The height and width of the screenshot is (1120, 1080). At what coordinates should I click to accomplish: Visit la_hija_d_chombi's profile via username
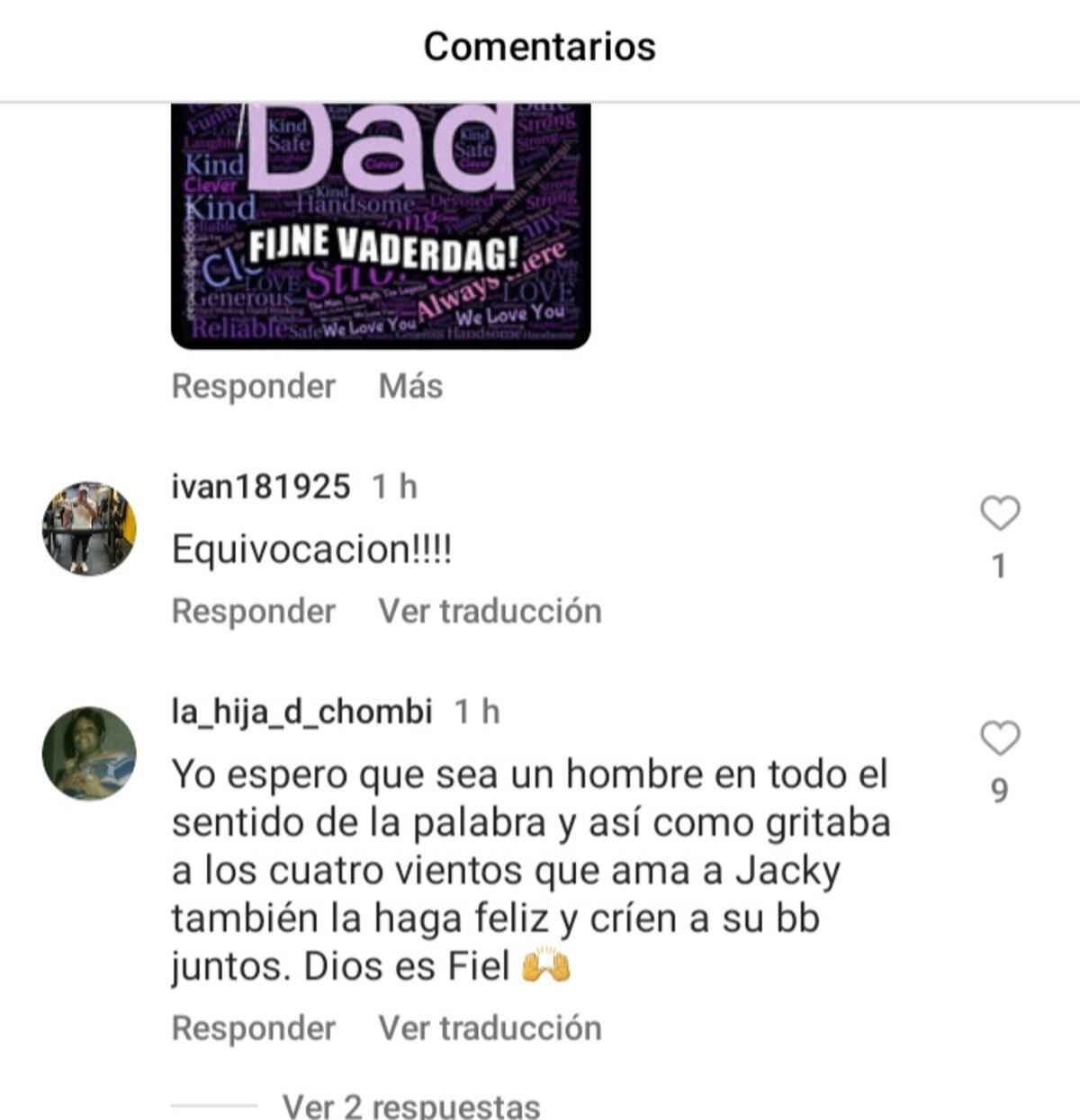click(301, 712)
